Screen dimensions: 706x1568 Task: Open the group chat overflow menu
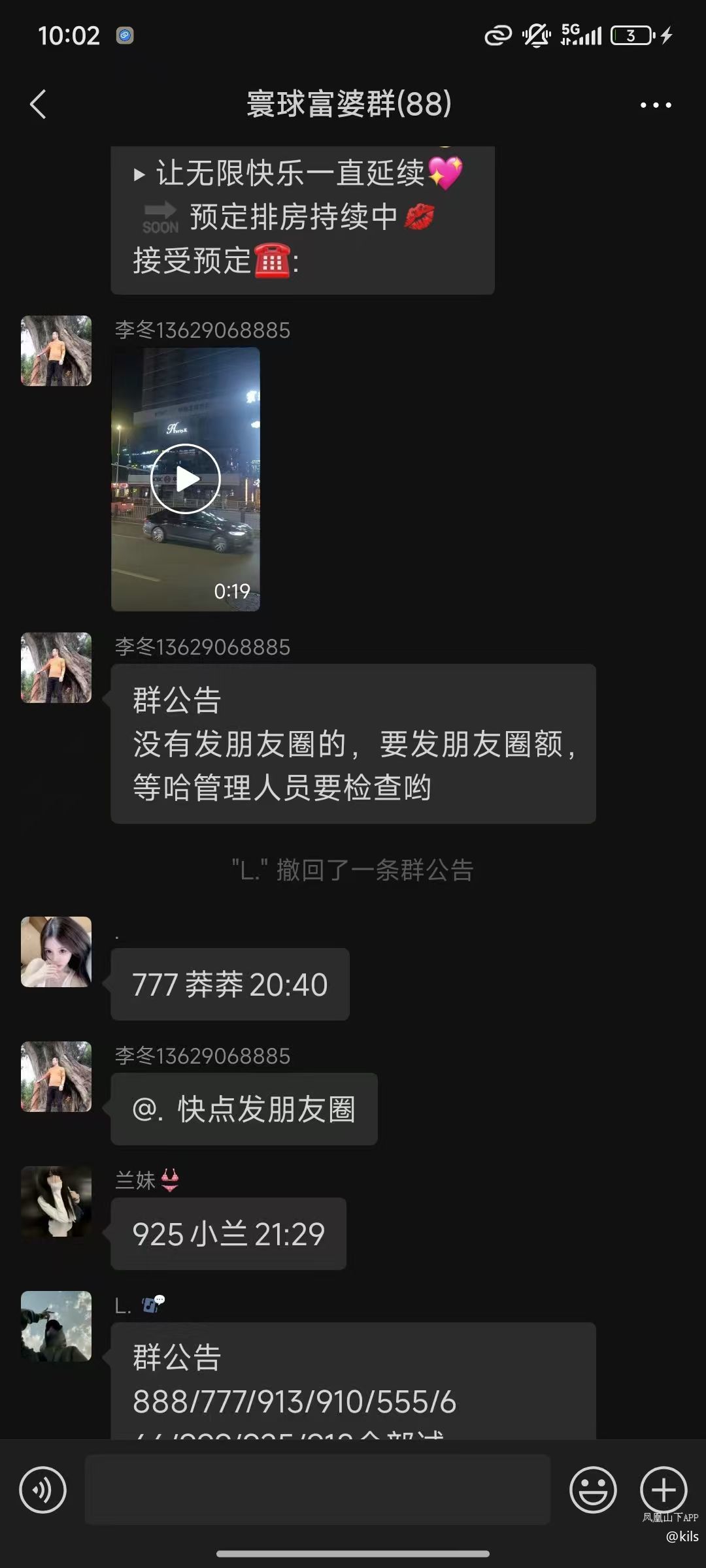[655, 105]
